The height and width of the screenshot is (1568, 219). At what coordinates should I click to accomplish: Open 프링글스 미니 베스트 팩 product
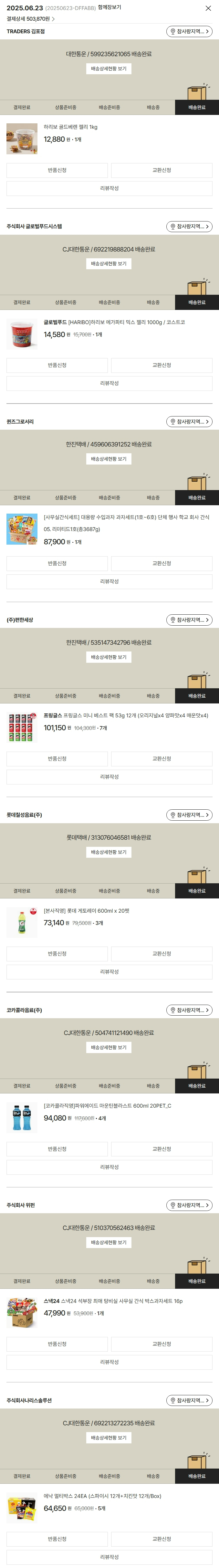pyautogui.click(x=125, y=715)
